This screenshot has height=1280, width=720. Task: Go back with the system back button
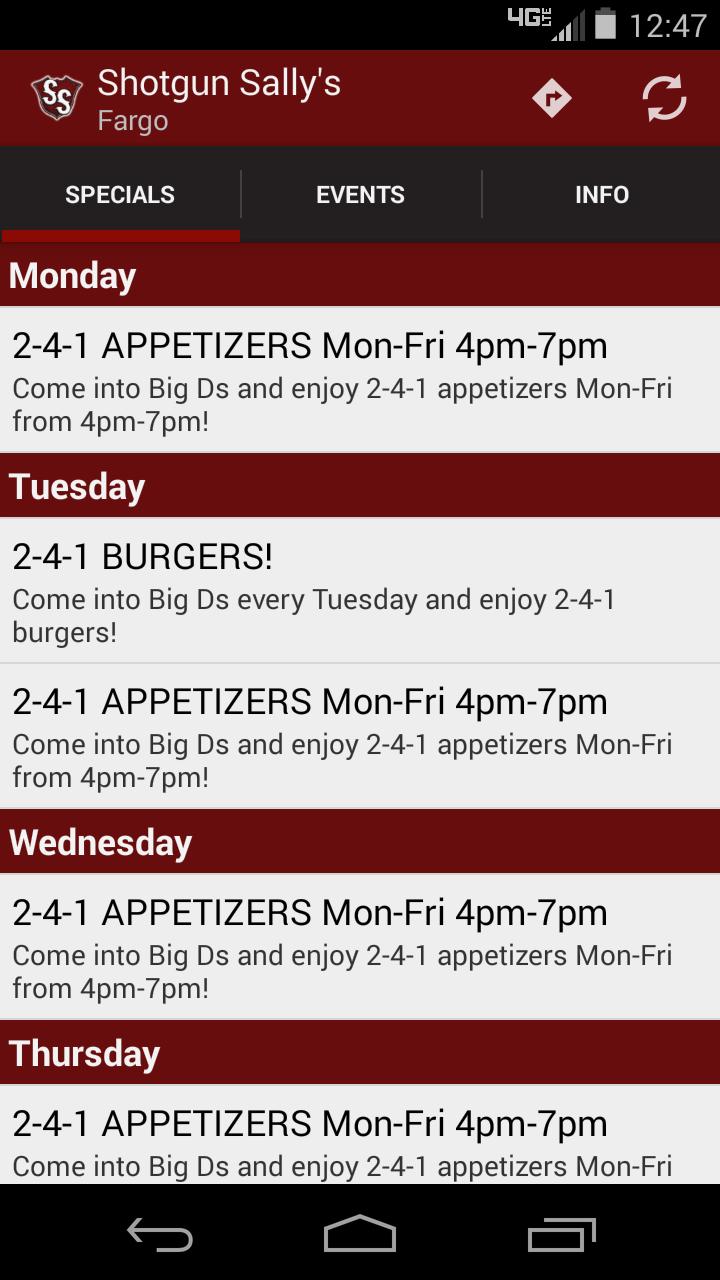[160, 1234]
